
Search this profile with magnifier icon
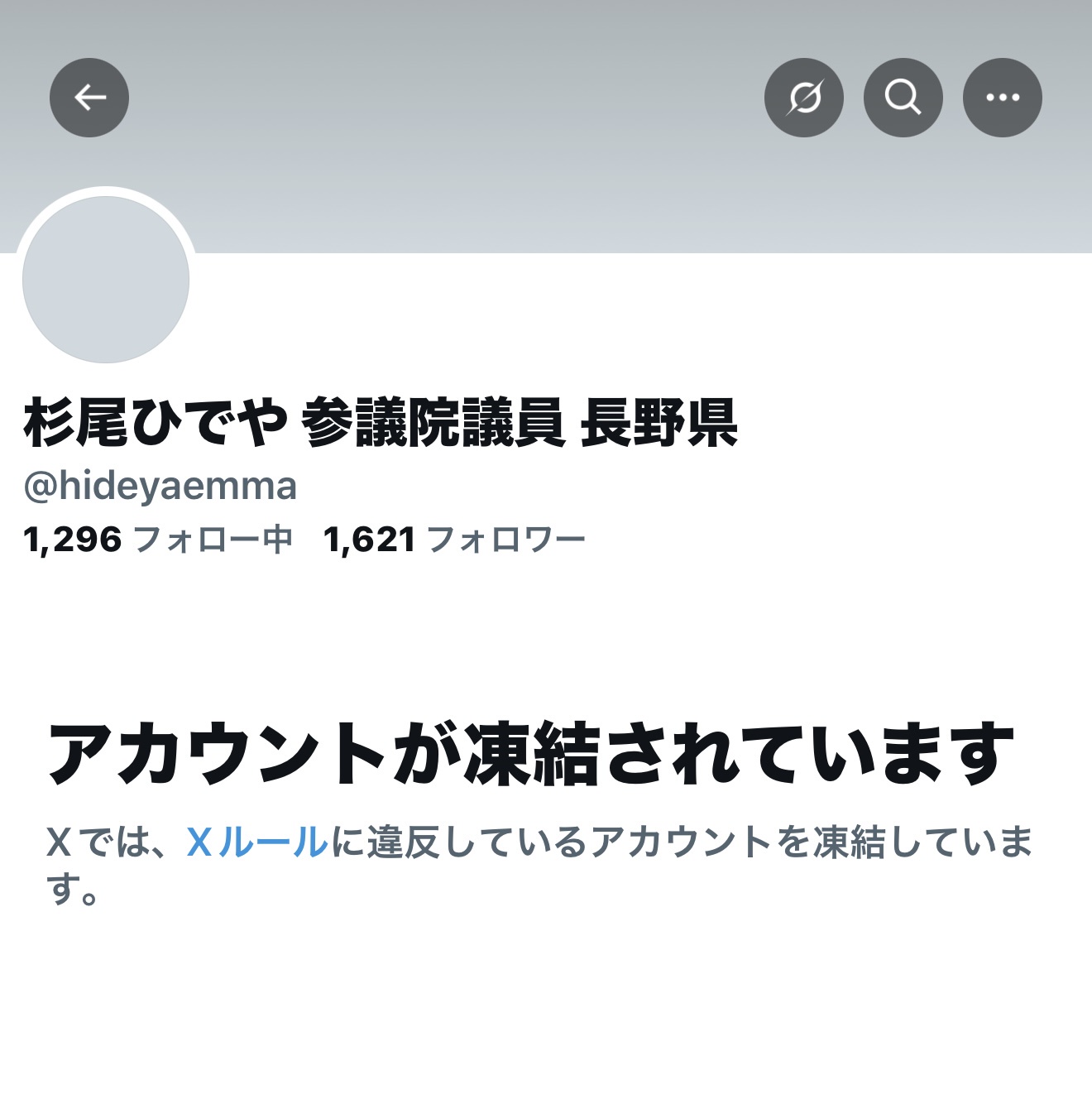point(903,98)
